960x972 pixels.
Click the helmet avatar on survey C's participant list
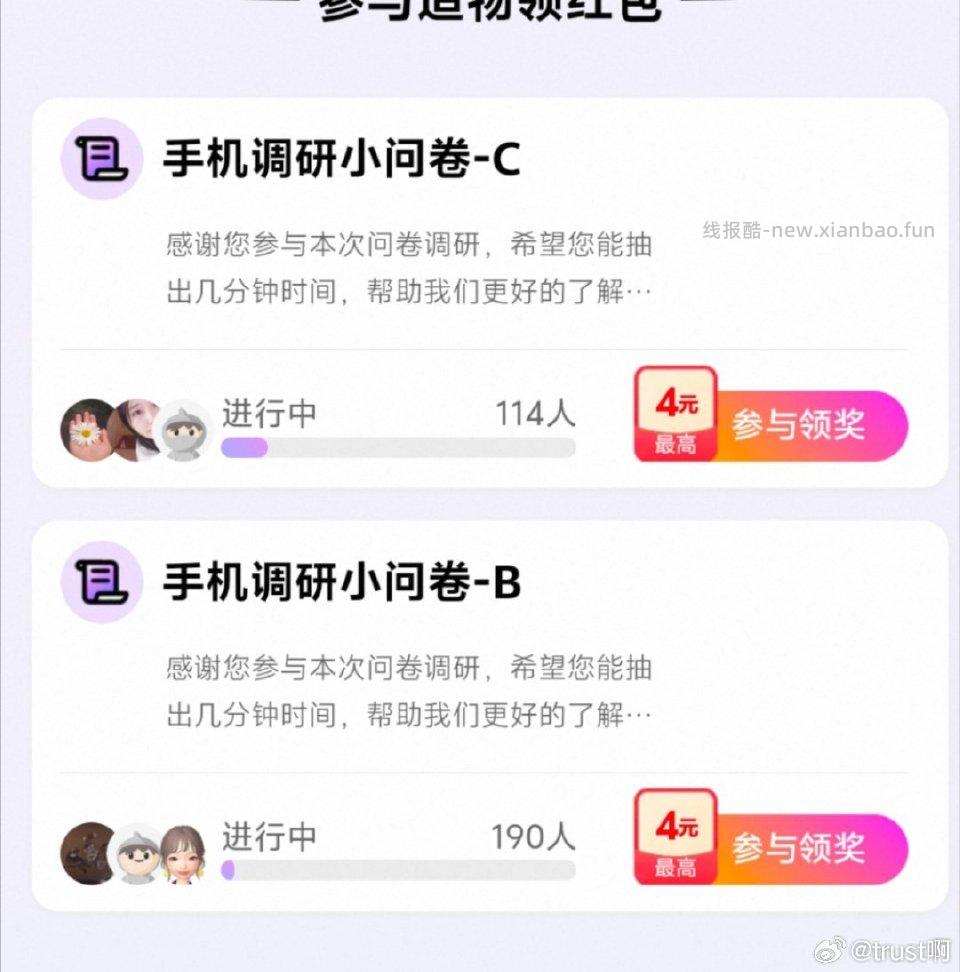pos(183,425)
